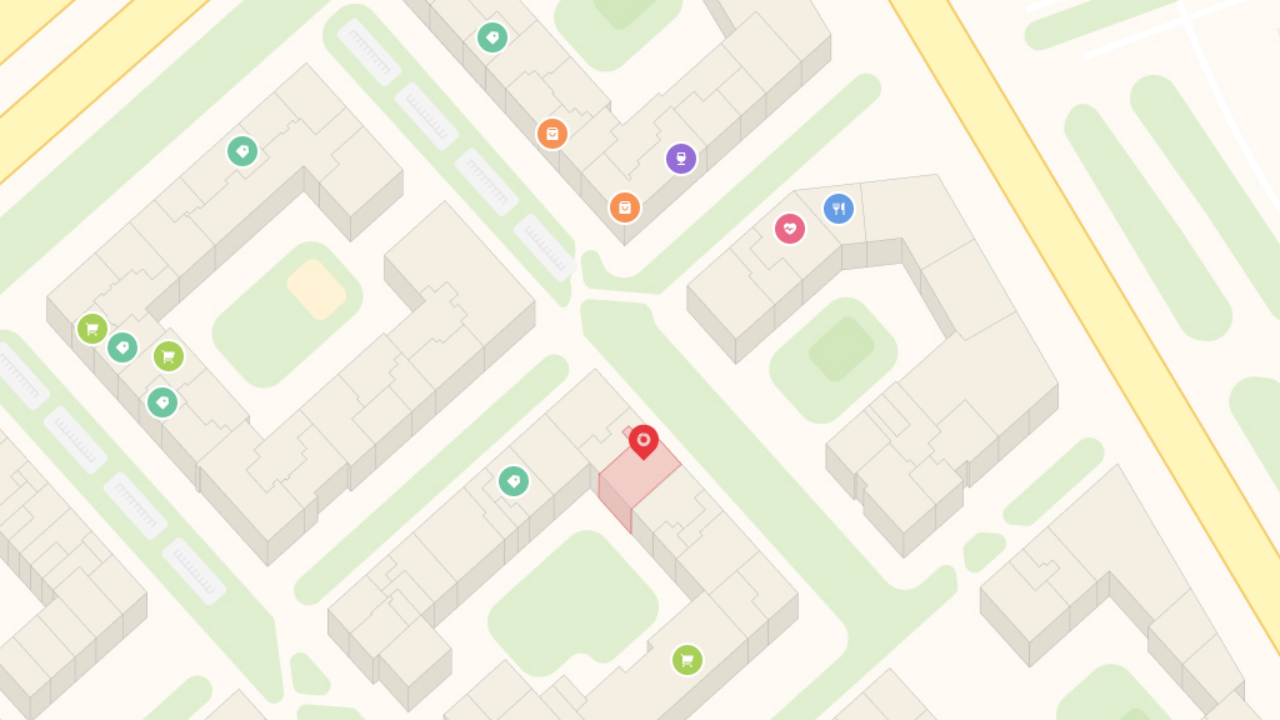Tap the red selected location pin
This screenshot has width=1280, height=720.
pos(643,440)
